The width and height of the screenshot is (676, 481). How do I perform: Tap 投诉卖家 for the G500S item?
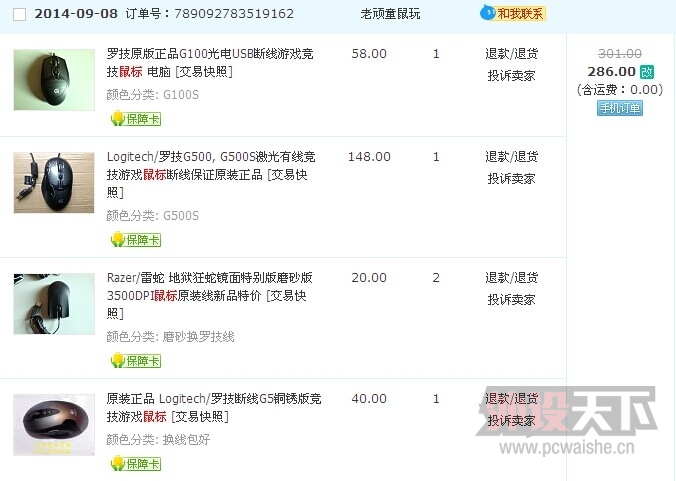511,179
